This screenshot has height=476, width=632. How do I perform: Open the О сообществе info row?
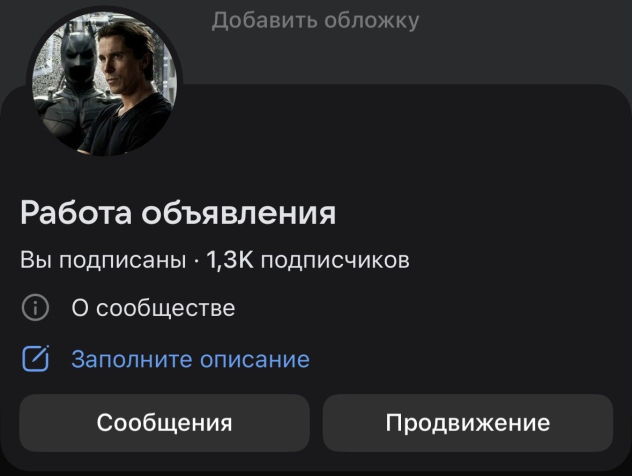click(128, 308)
